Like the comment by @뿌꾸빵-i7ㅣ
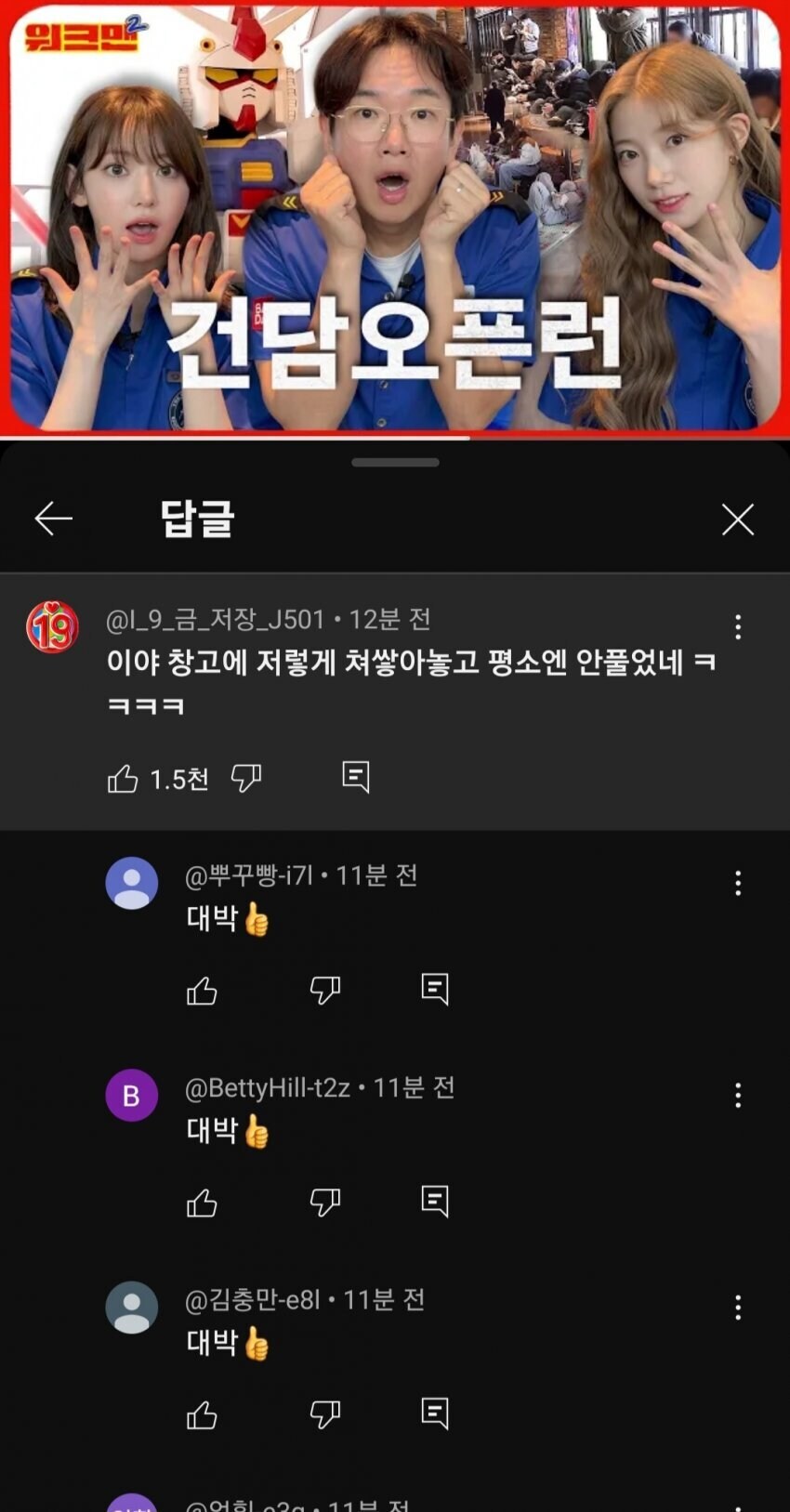 pyautogui.click(x=203, y=989)
